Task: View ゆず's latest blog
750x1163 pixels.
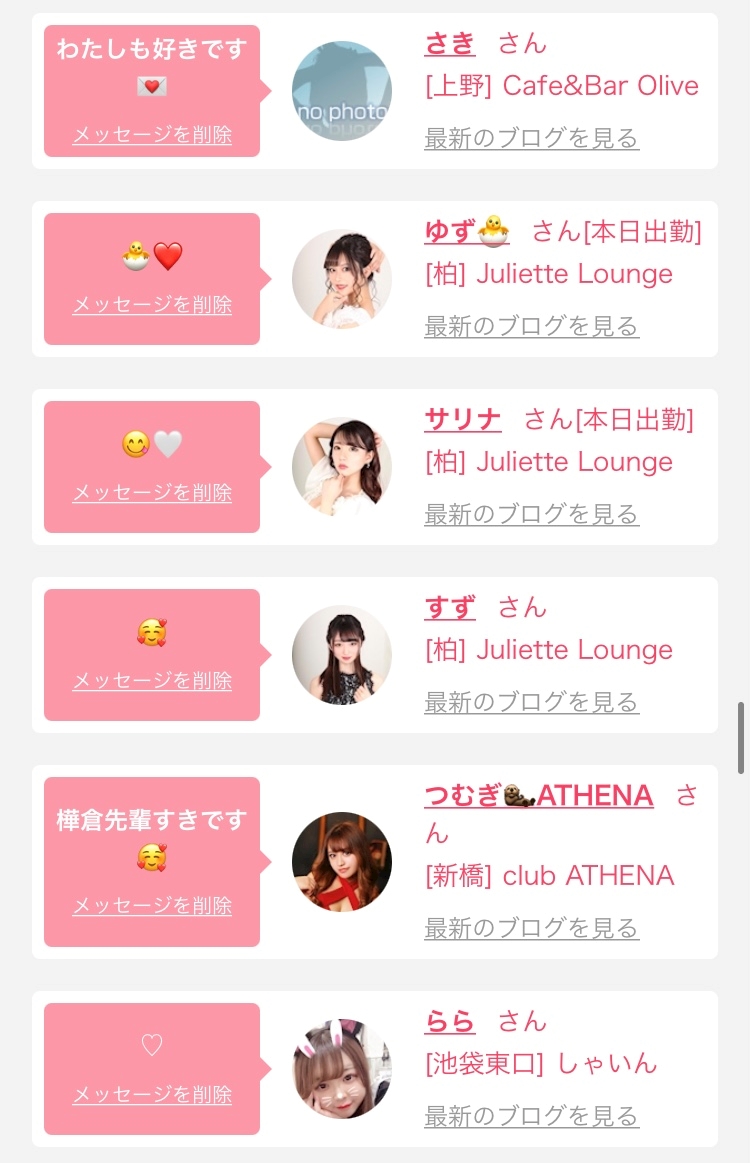Action: click(x=531, y=326)
